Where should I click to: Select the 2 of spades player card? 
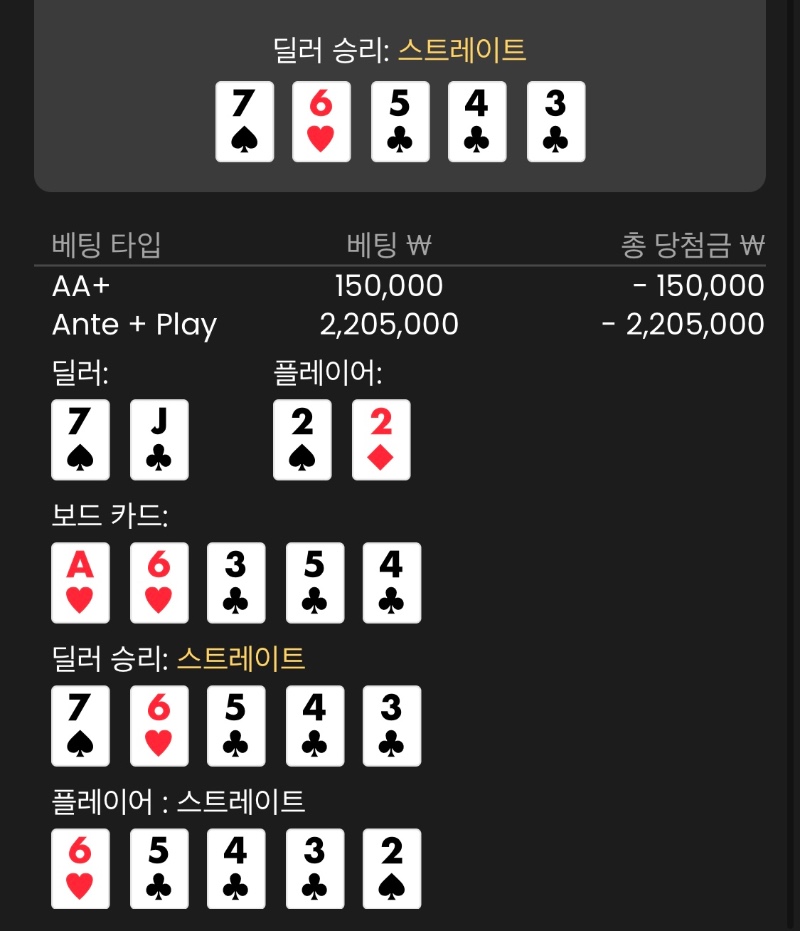point(302,440)
